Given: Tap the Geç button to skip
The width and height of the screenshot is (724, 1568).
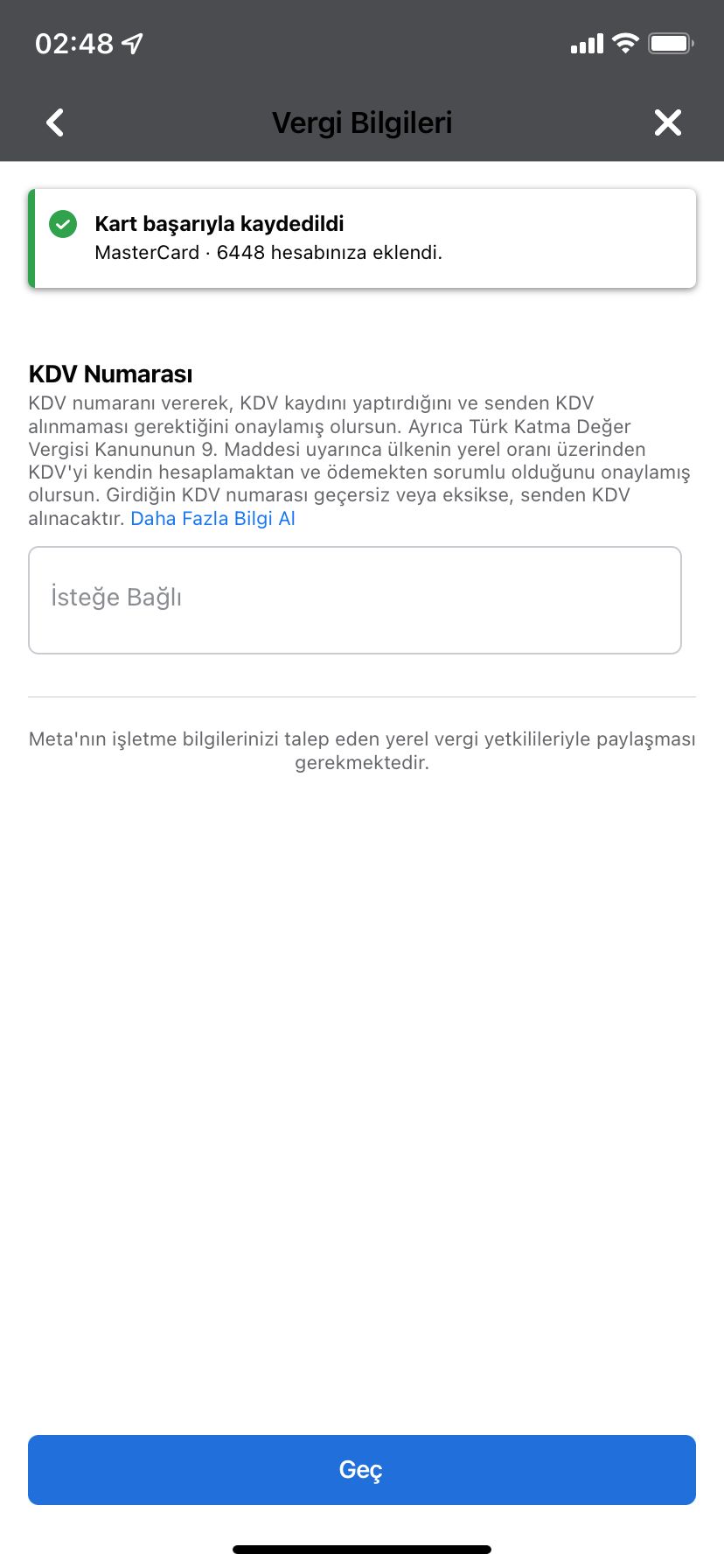Looking at the screenshot, I should click(362, 1470).
